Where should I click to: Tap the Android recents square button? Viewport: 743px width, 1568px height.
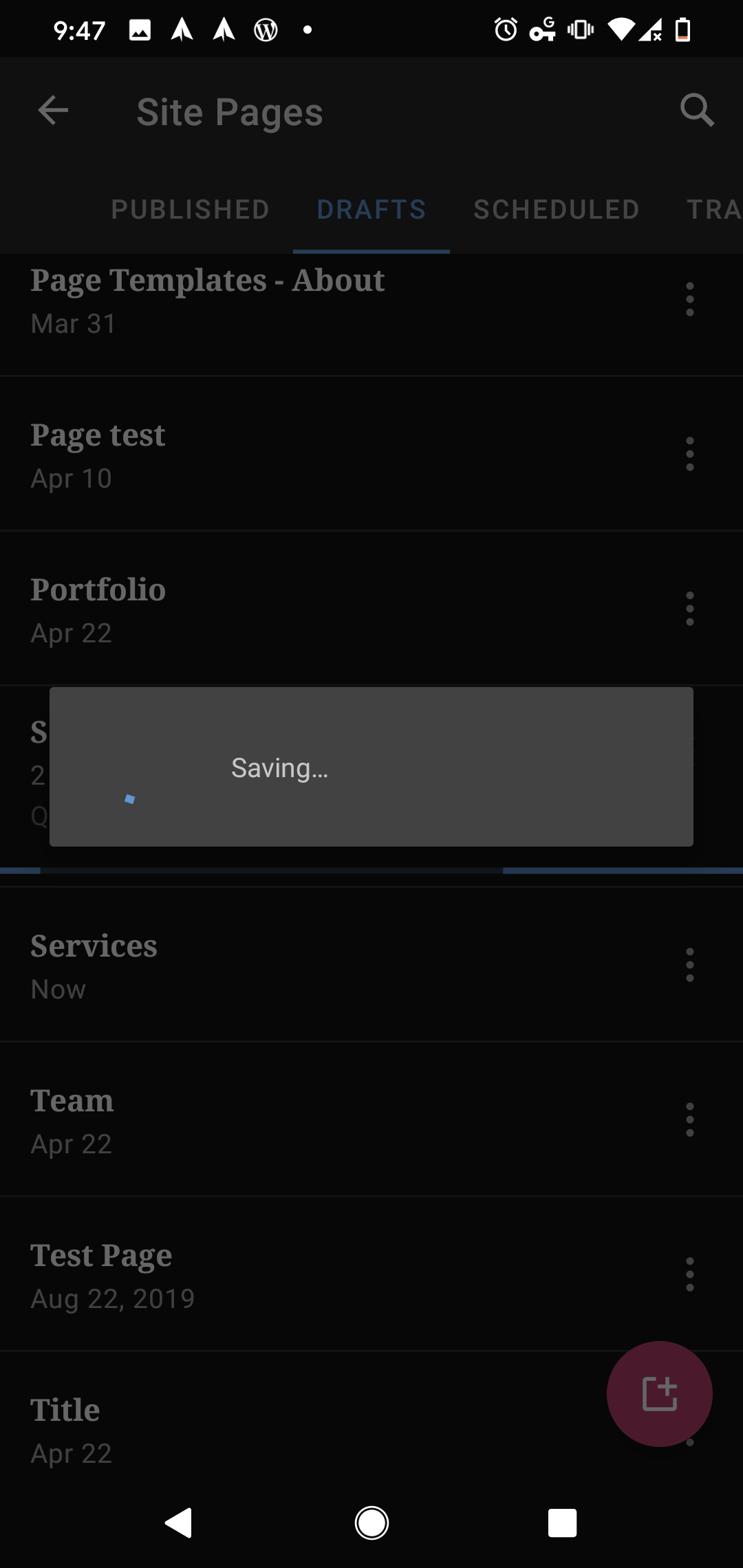pos(561,1523)
